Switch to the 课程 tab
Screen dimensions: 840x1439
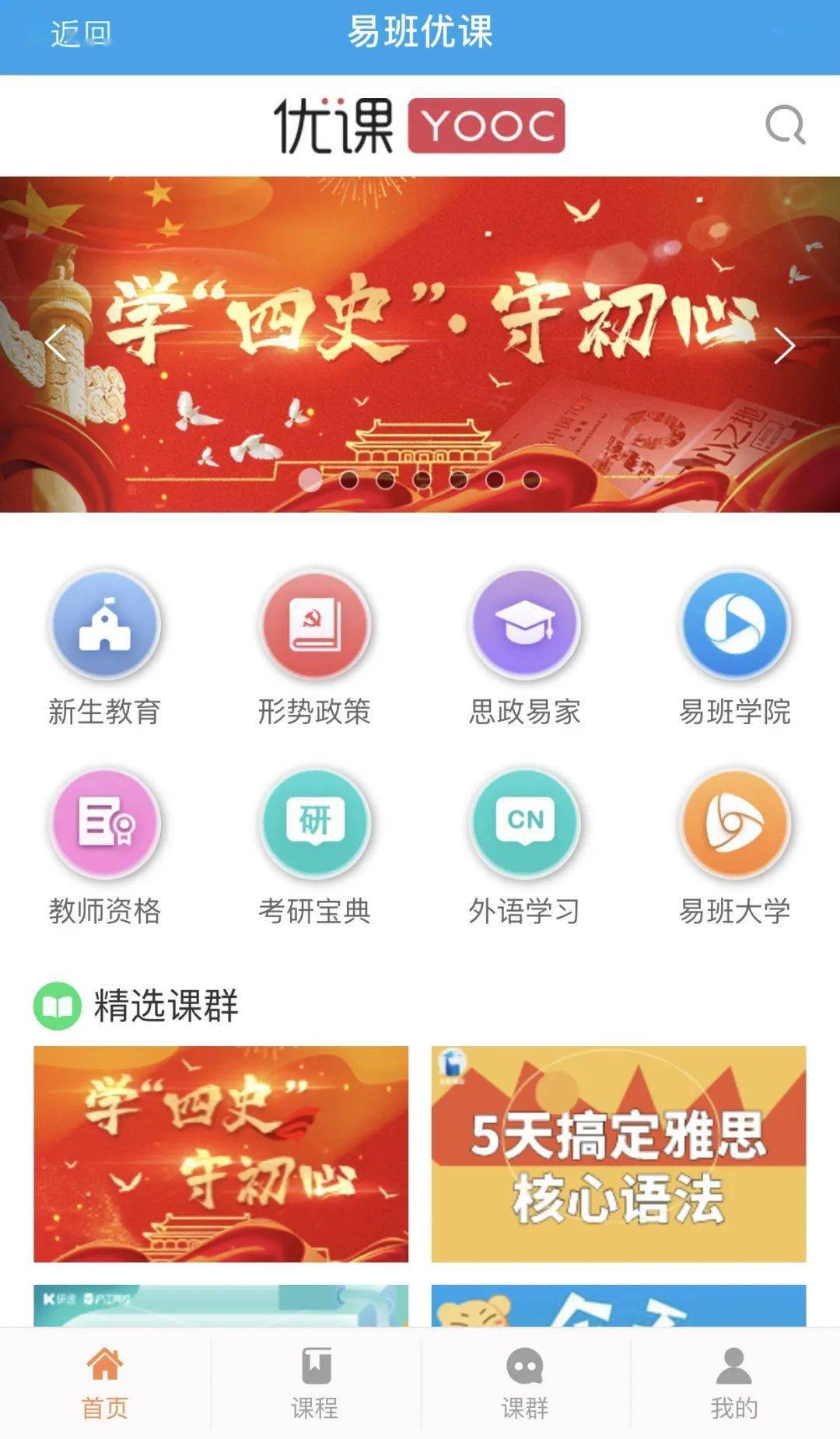tap(315, 1385)
